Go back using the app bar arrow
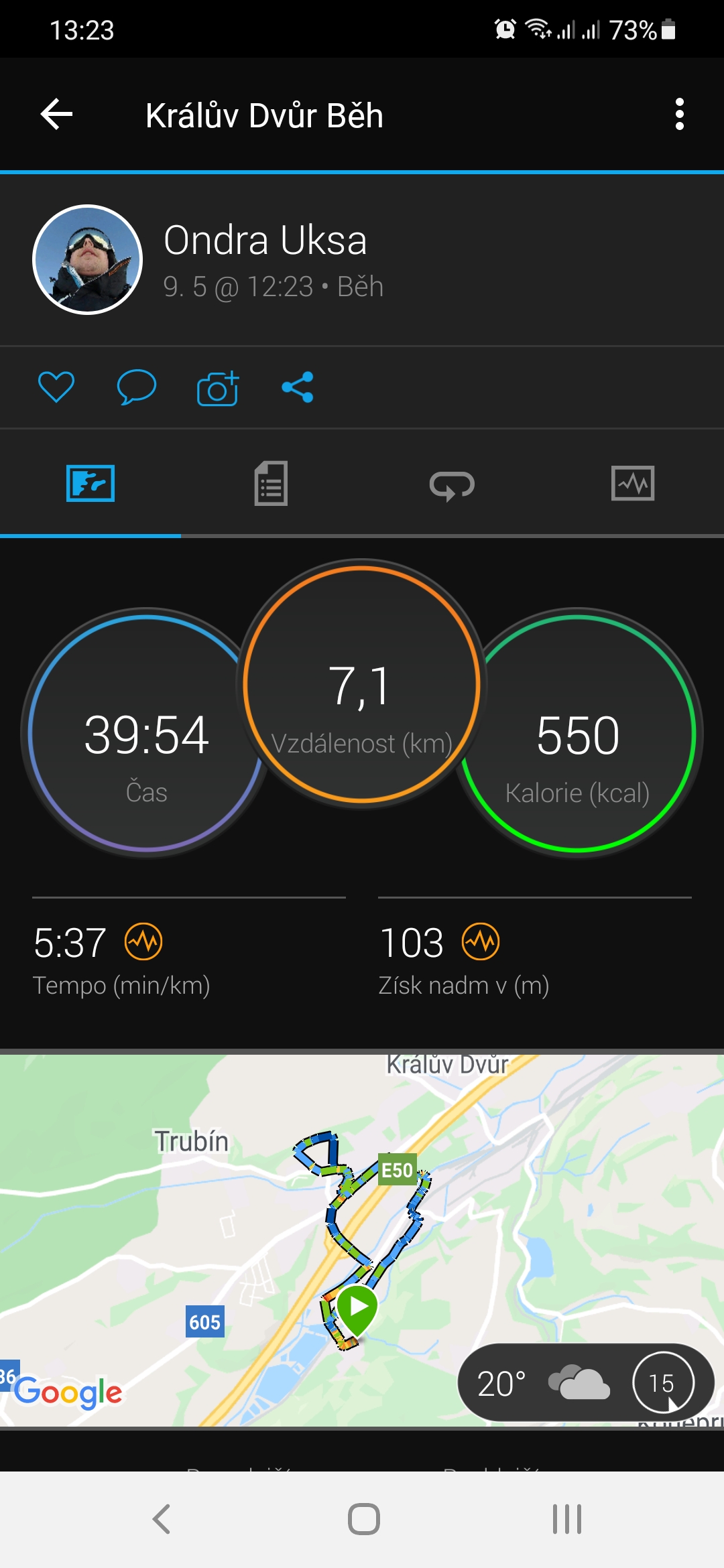Viewport: 724px width, 1568px height. tap(56, 115)
